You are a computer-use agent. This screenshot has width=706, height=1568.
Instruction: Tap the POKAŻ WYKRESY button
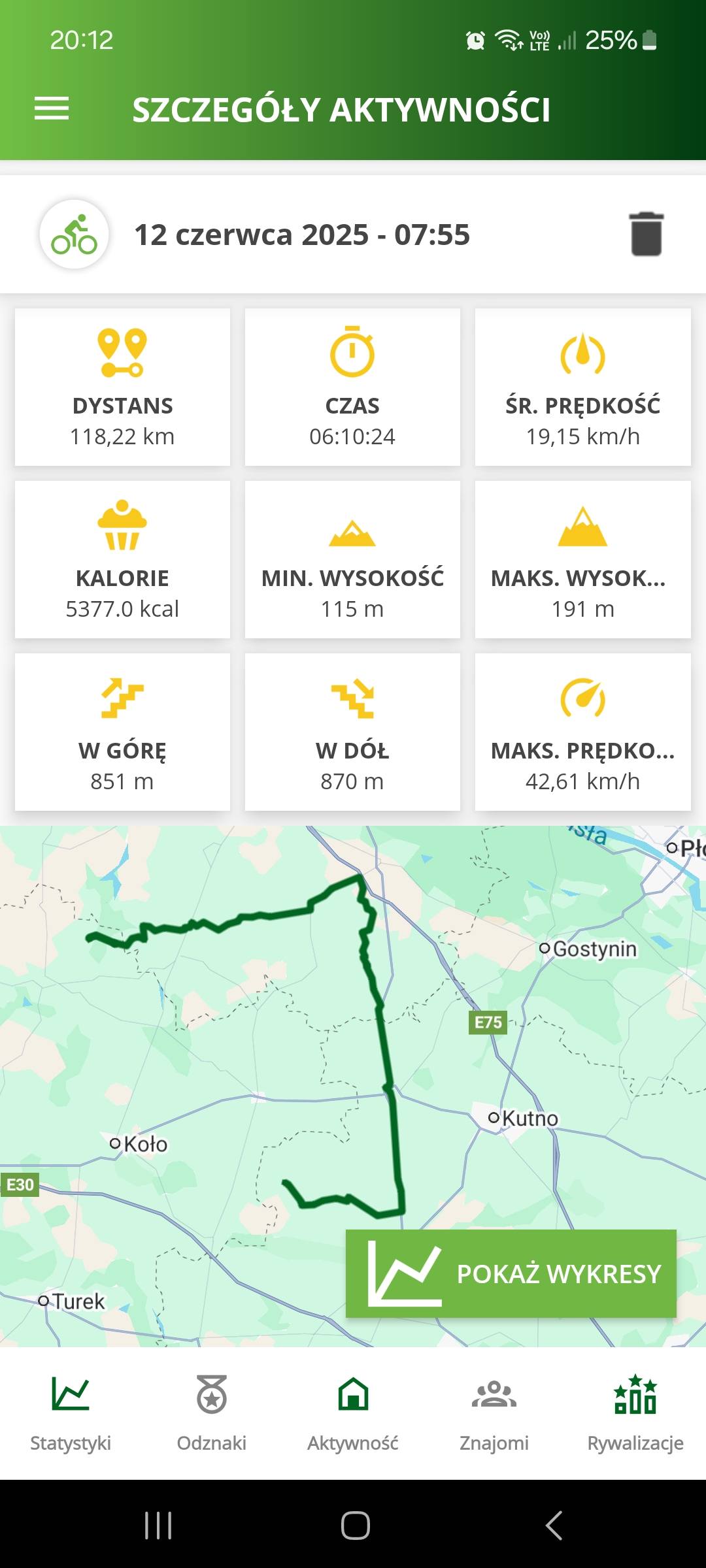point(511,1273)
